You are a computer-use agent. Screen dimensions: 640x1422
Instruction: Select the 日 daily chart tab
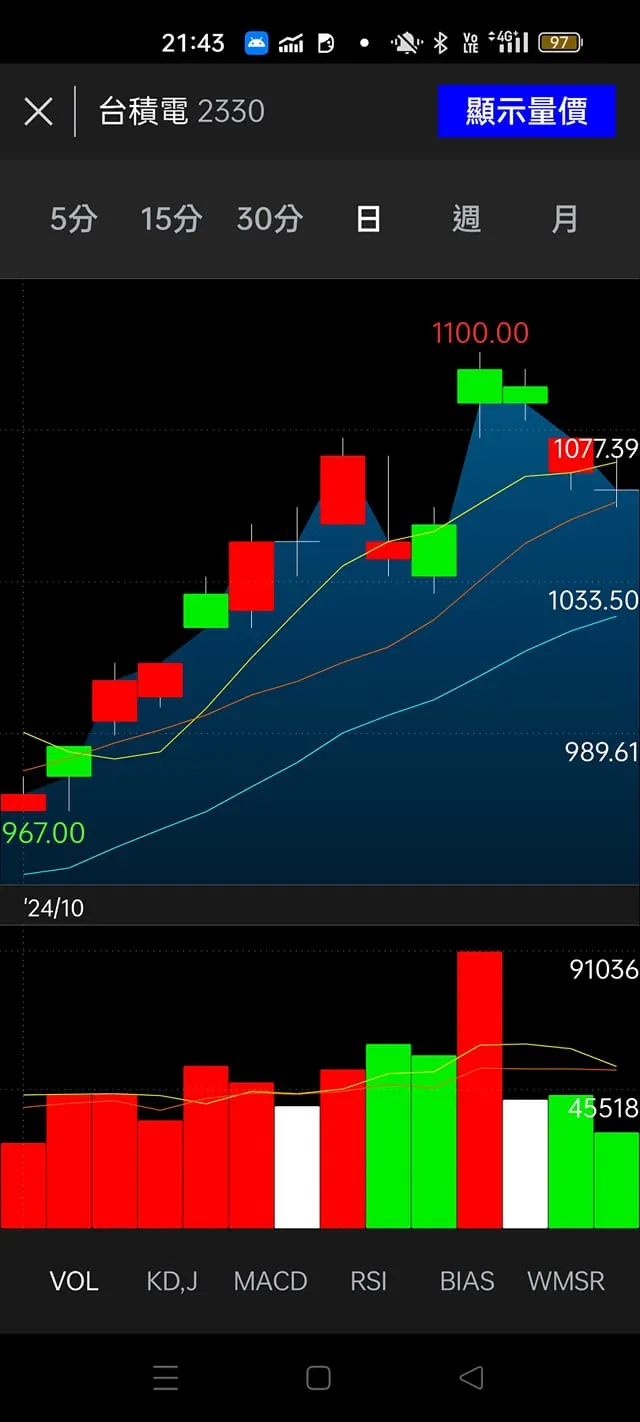pos(368,219)
